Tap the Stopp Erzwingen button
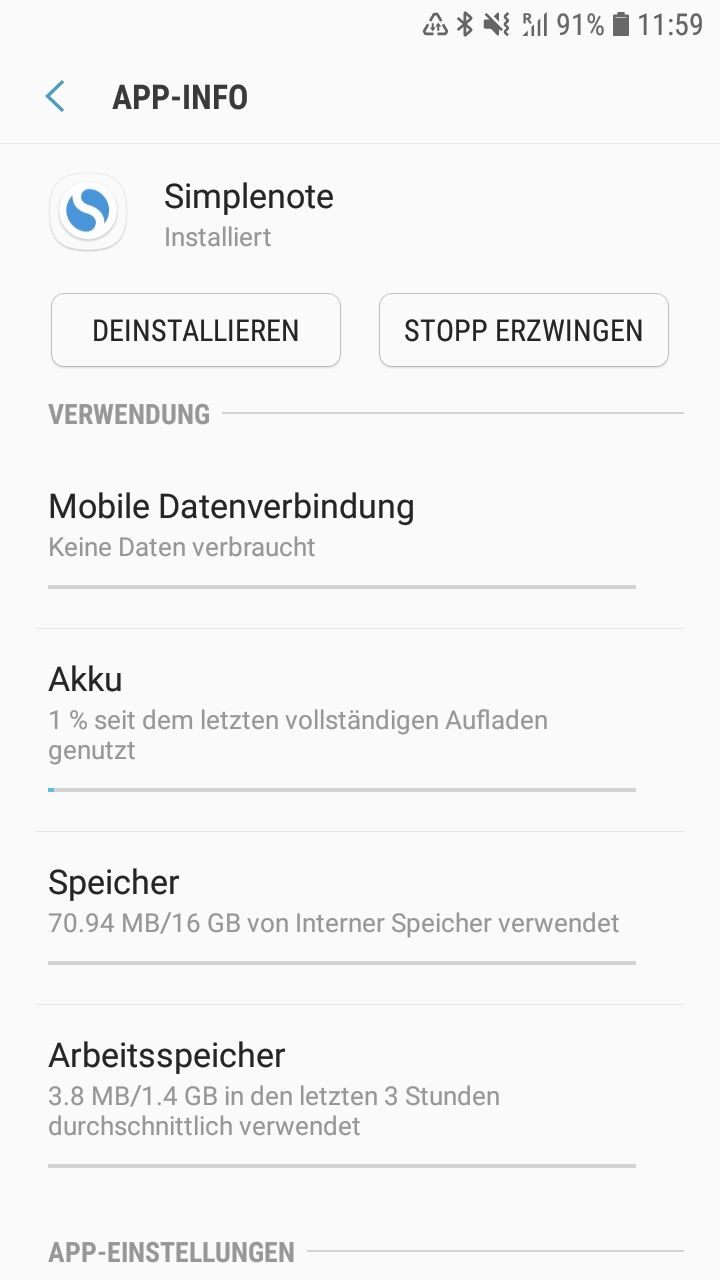This screenshot has height=1280, width=720. [523, 330]
